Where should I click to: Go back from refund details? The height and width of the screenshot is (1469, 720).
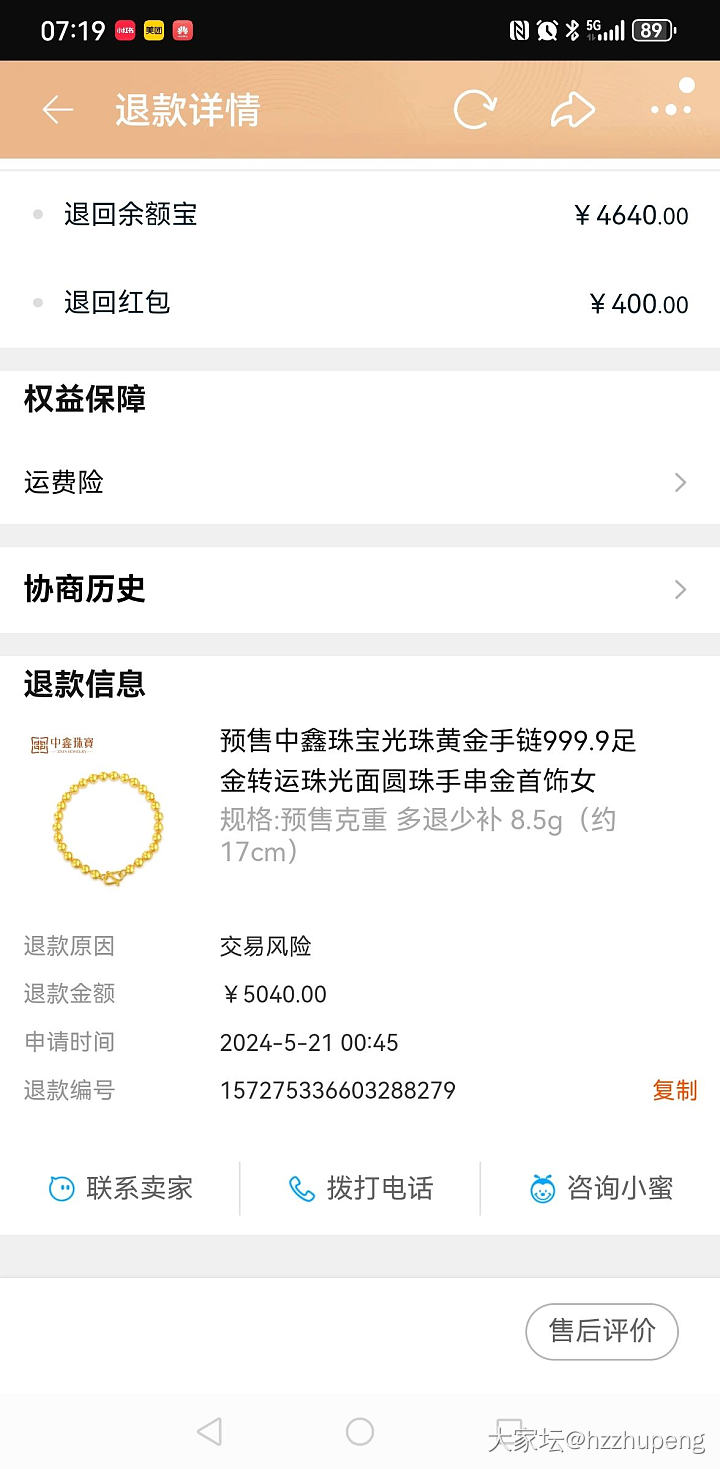coord(57,110)
